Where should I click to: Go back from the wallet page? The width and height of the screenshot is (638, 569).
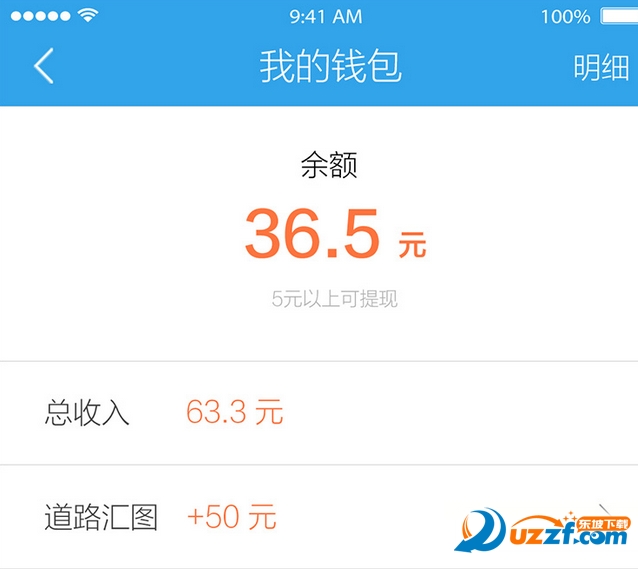point(43,66)
